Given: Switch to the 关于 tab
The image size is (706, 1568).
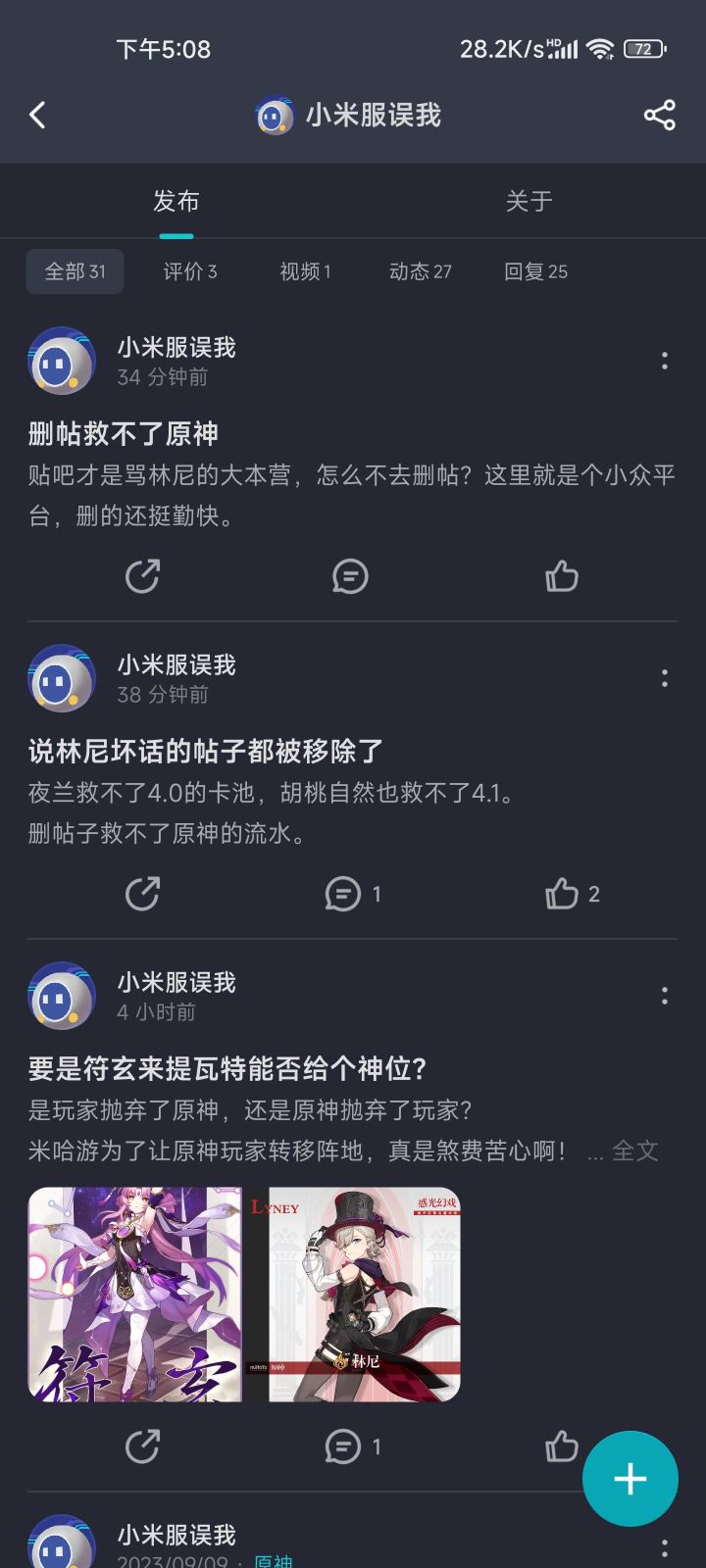Looking at the screenshot, I should [529, 202].
